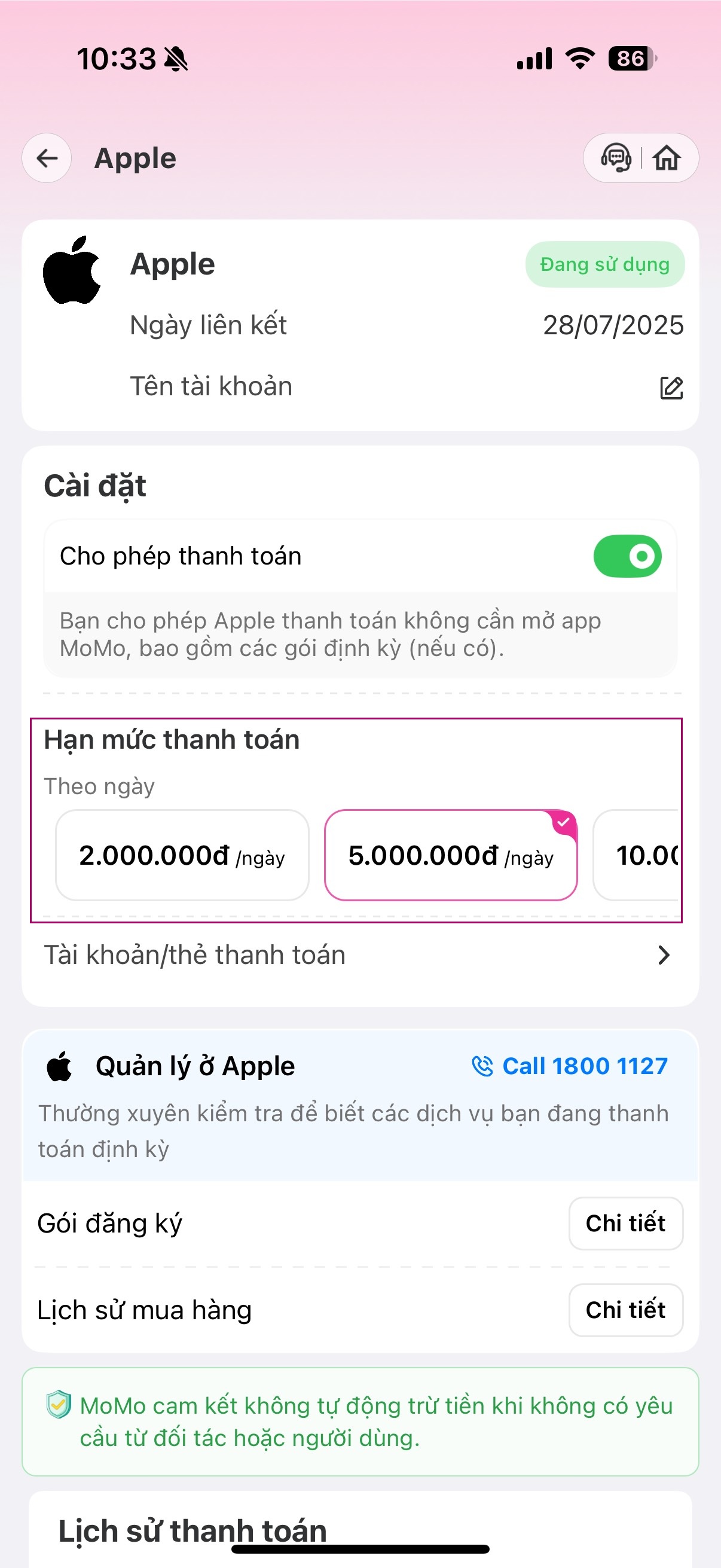Disable the Cho phép thanh toán switch

coord(627,556)
